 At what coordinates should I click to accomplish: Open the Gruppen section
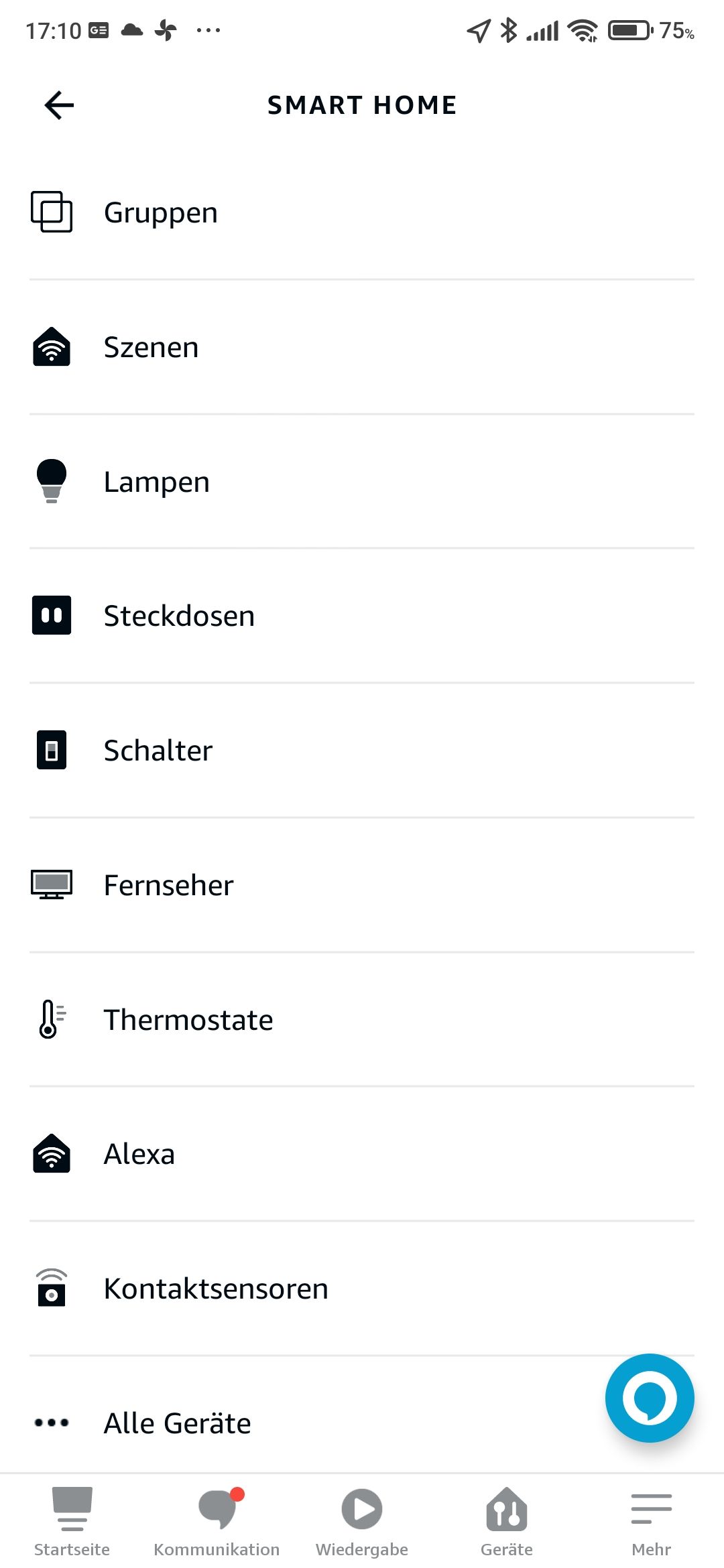161,212
